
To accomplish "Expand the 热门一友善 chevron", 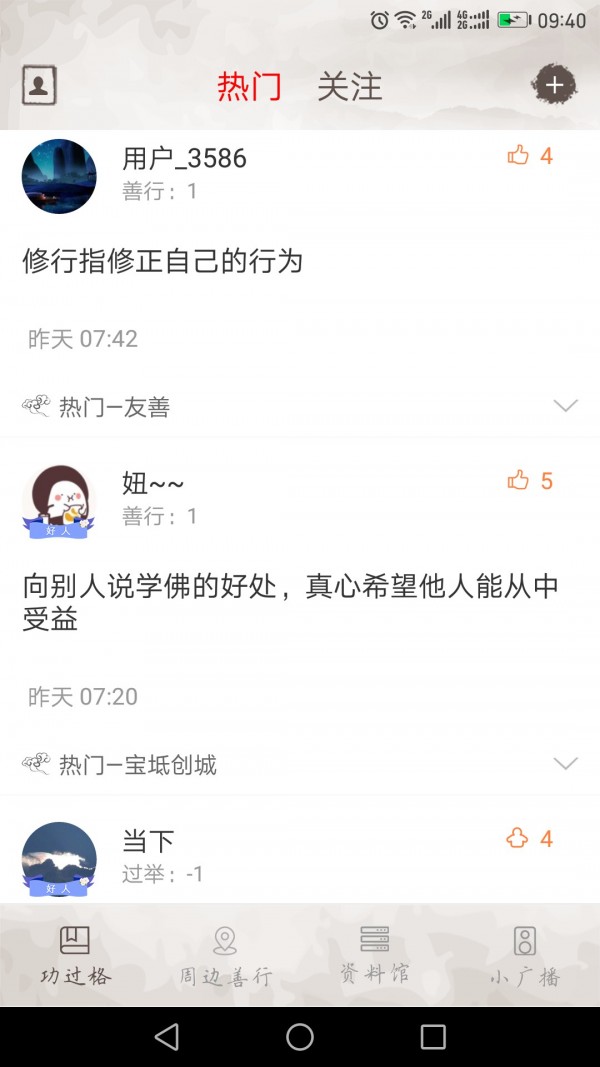I will point(566,406).
